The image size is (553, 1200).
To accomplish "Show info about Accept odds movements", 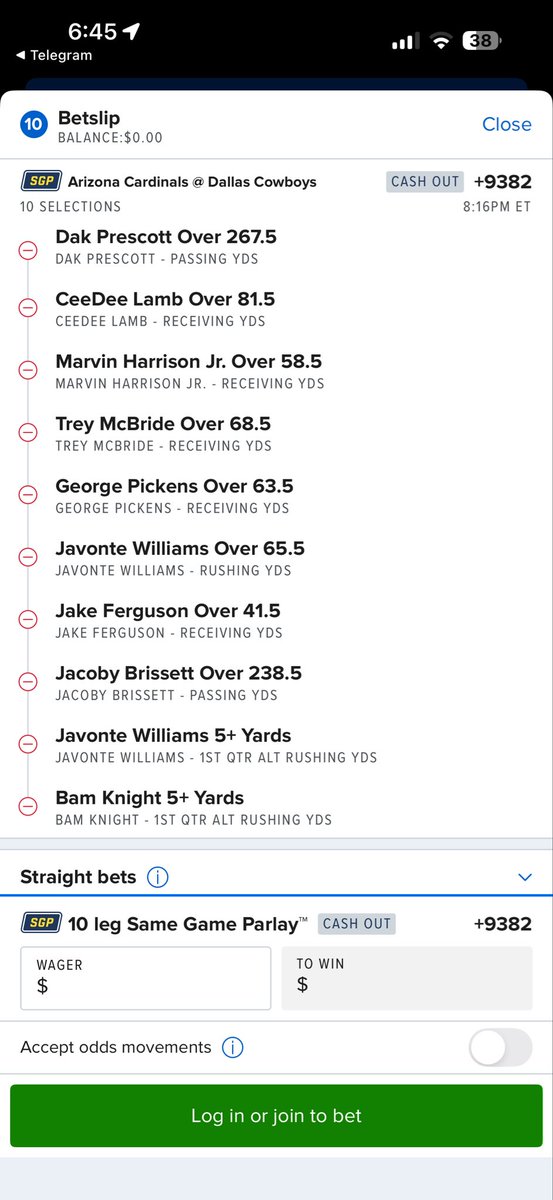I will tap(232, 1047).
